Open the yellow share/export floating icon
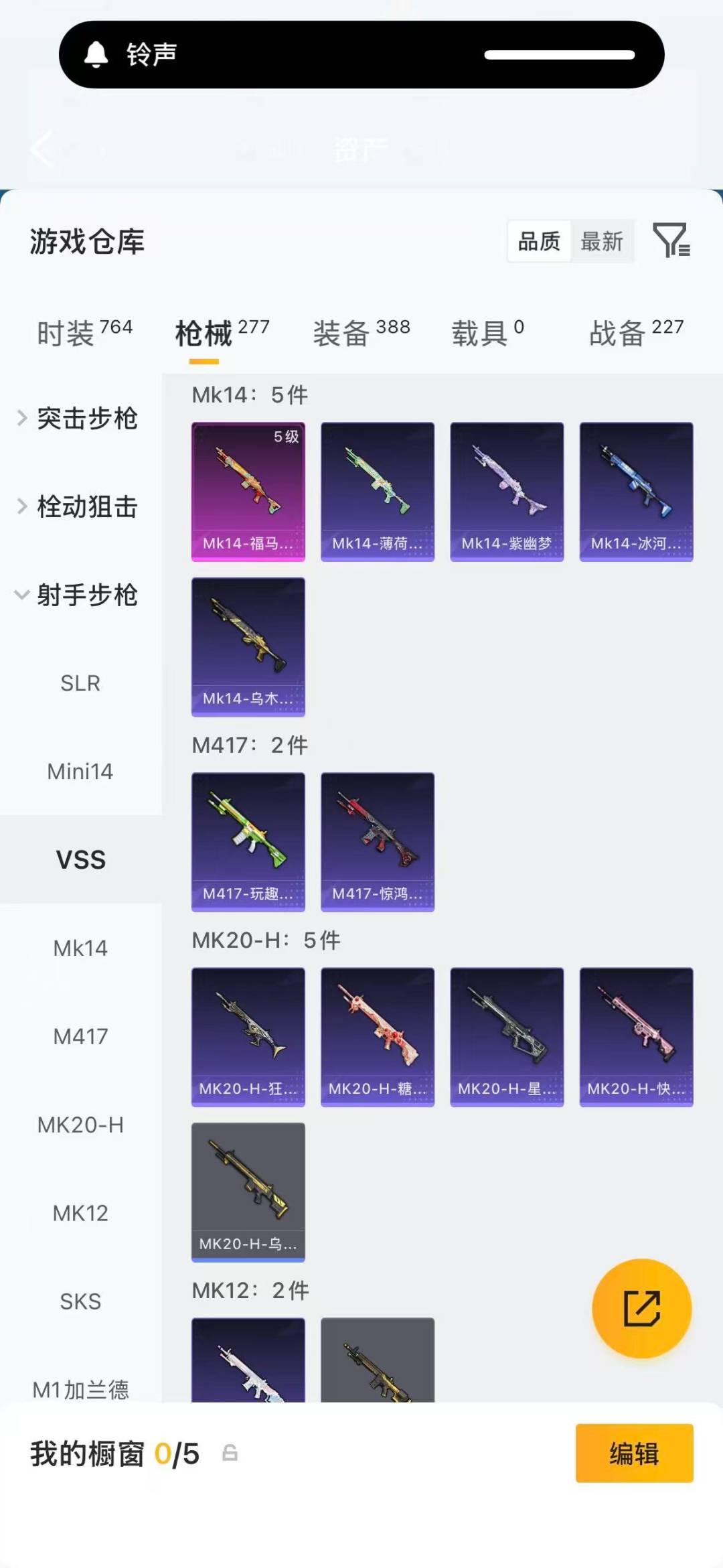 click(x=641, y=1309)
